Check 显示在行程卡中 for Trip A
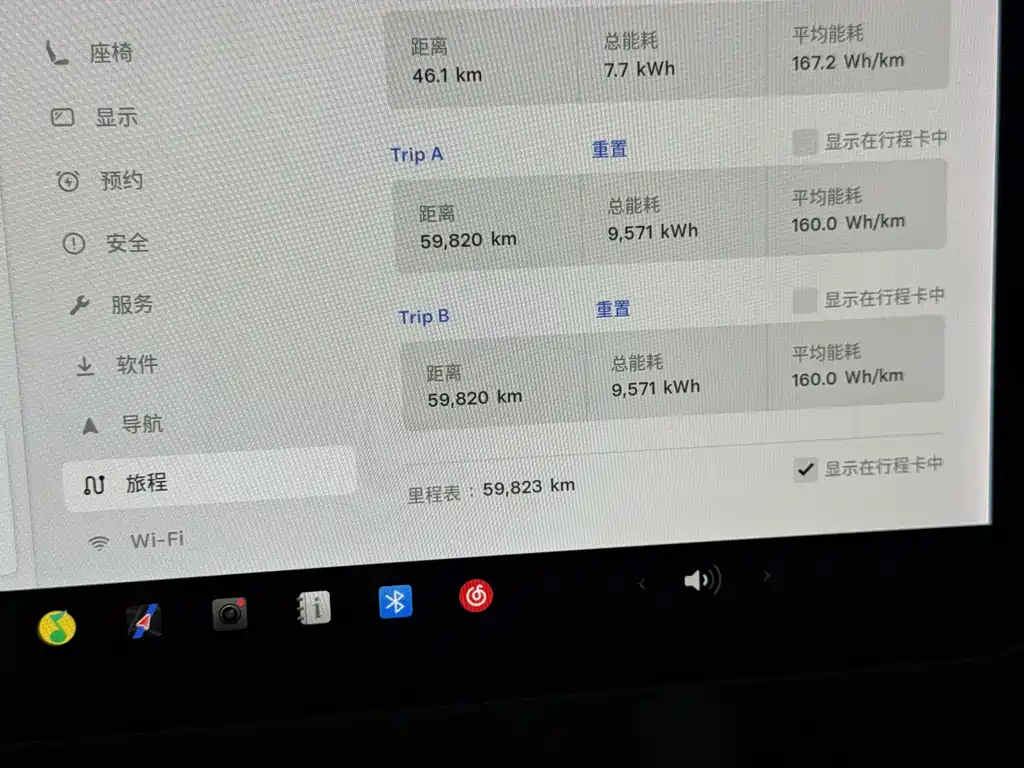This screenshot has height=768, width=1024. [x=805, y=141]
